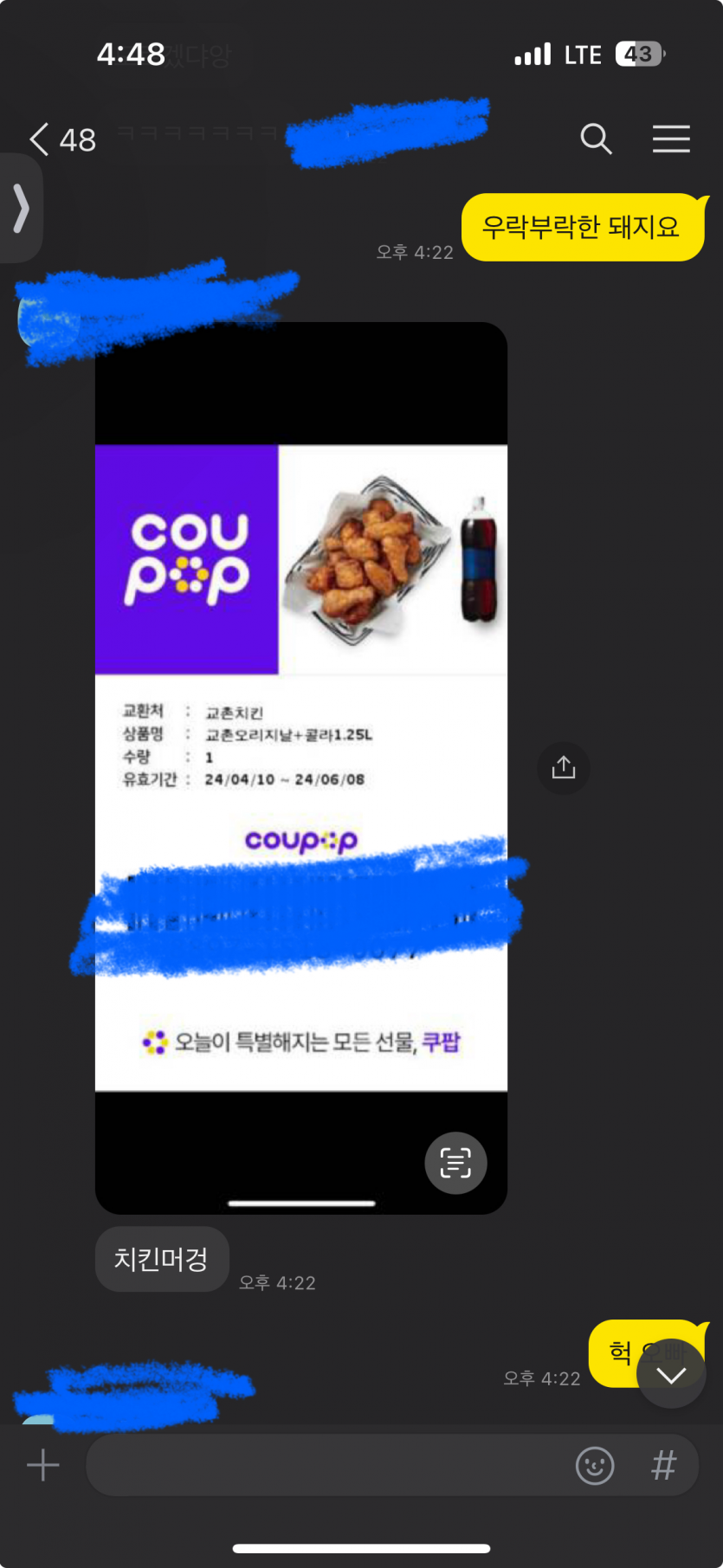Go back to the chat list
Image resolution: width=723 pixels, height=1568 pixels.
click(41, 139)
